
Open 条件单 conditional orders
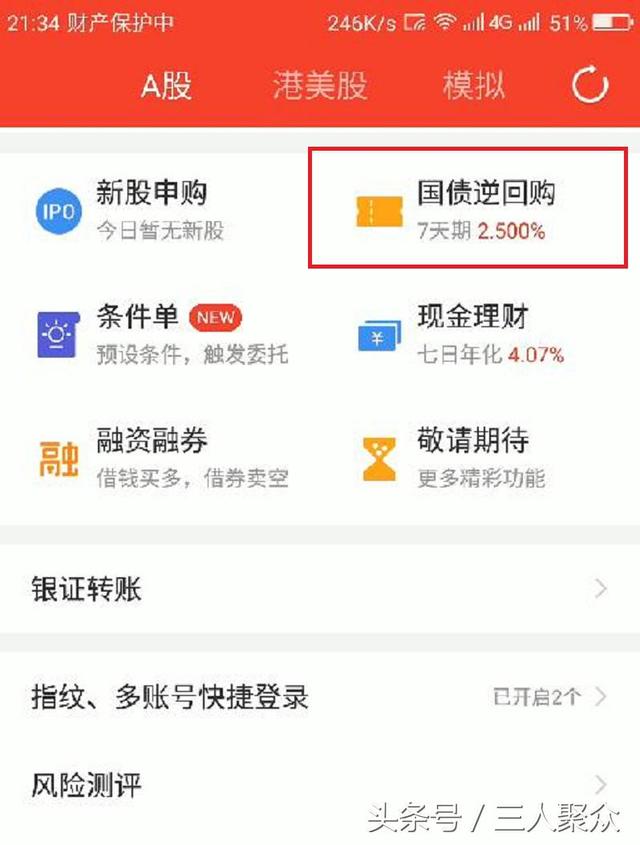(150, 335)
